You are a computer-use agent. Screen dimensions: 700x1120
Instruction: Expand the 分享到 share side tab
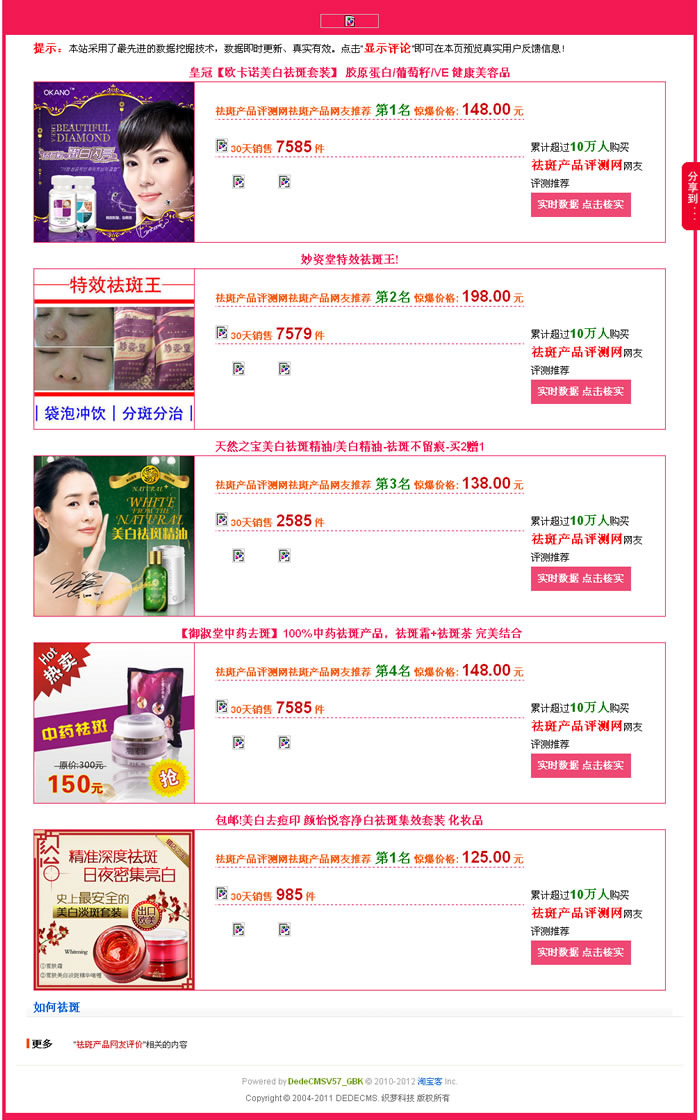click(691, 194)
